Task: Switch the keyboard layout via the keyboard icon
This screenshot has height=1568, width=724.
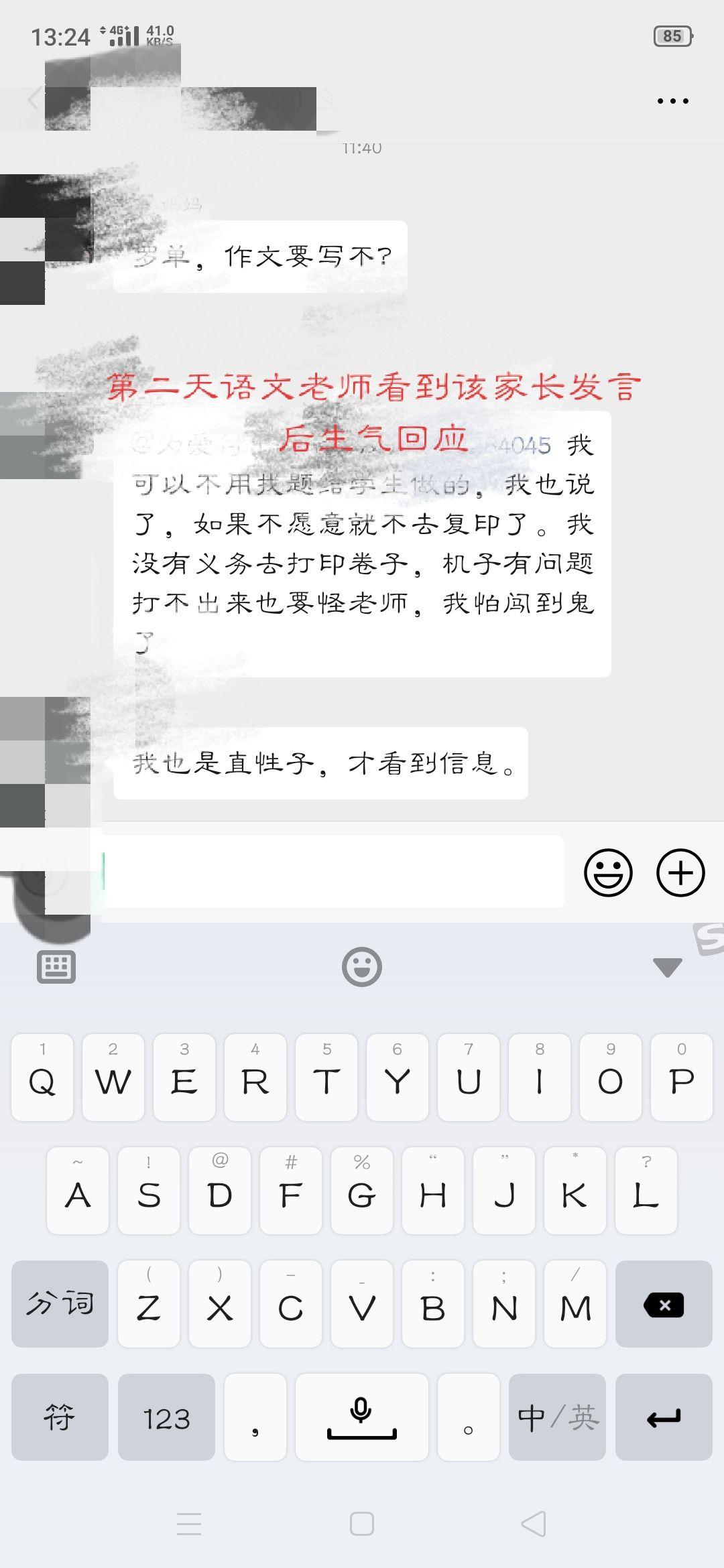Action: (56, 967)
